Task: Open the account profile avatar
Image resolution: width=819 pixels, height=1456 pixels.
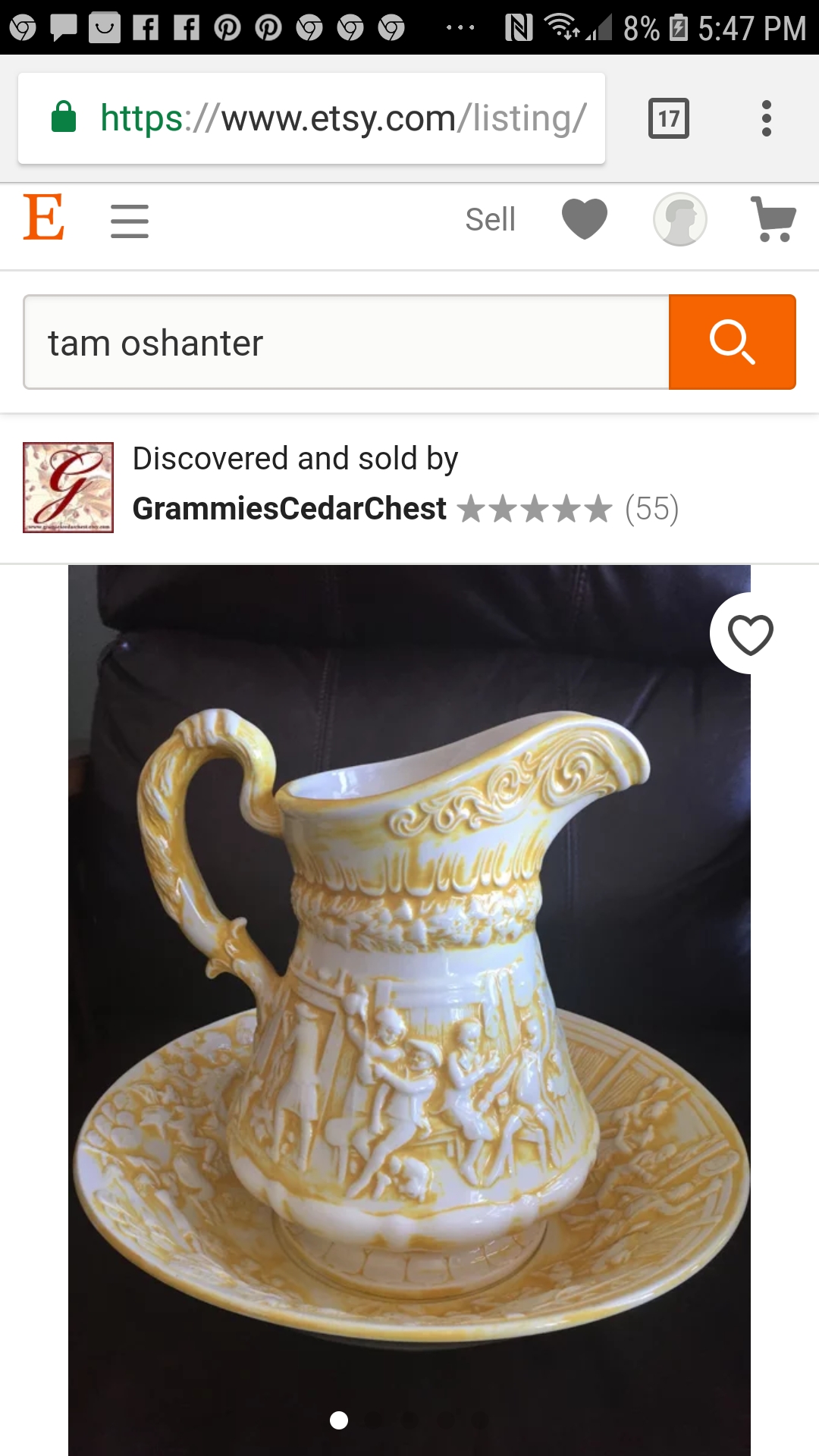Action: (x=680, y=219)
